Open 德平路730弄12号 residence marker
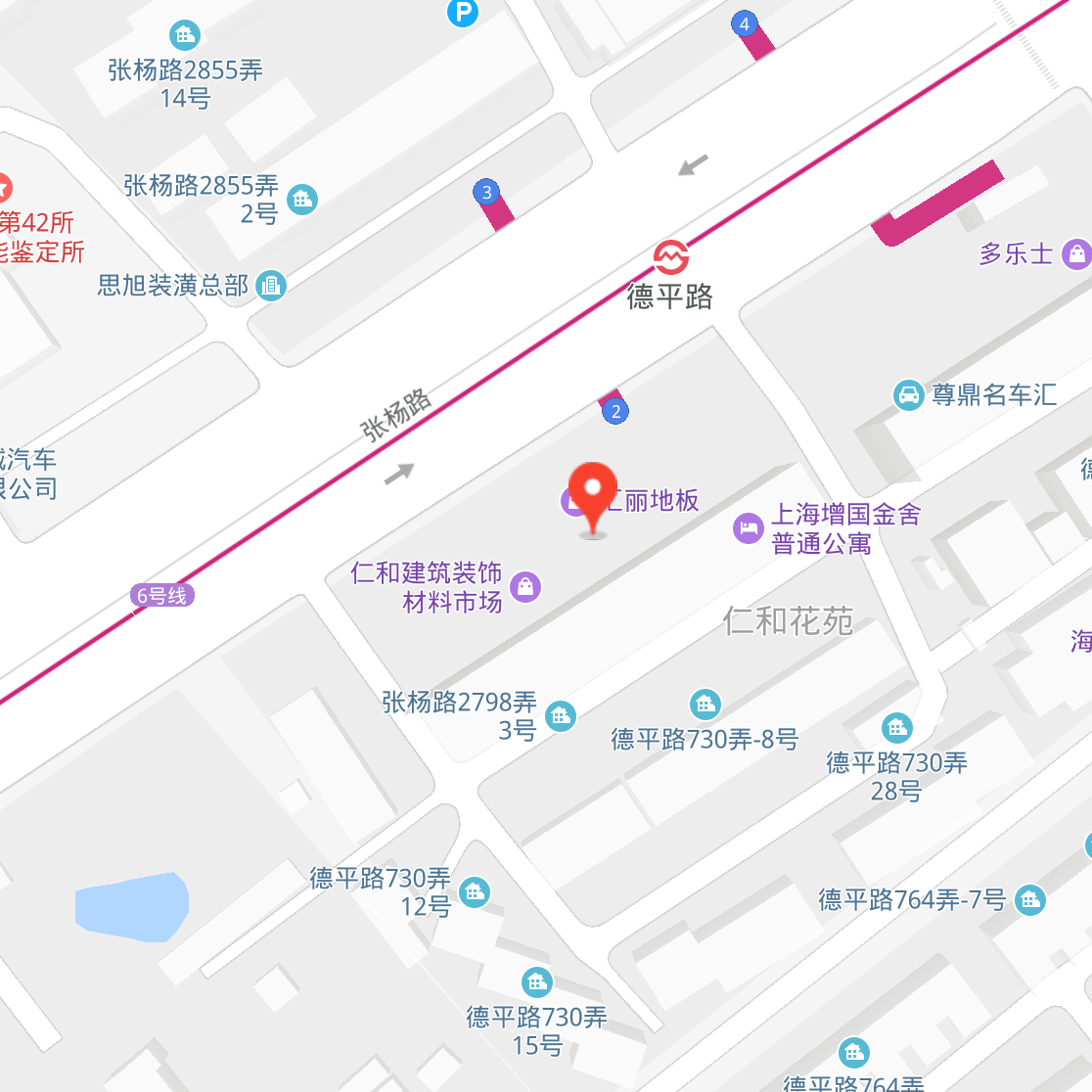The image size is (1092, 1092). click(475, 891)
